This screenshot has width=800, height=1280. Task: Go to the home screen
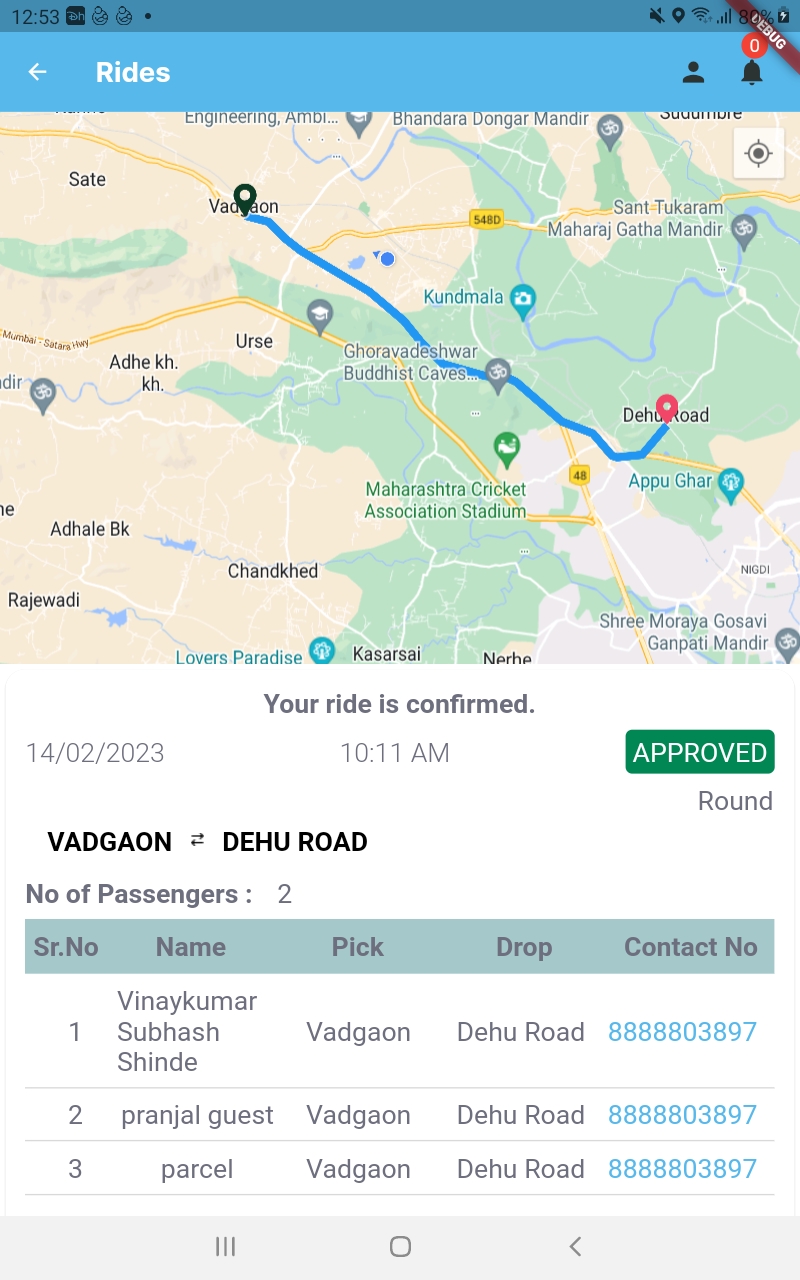click(400, 1246)
